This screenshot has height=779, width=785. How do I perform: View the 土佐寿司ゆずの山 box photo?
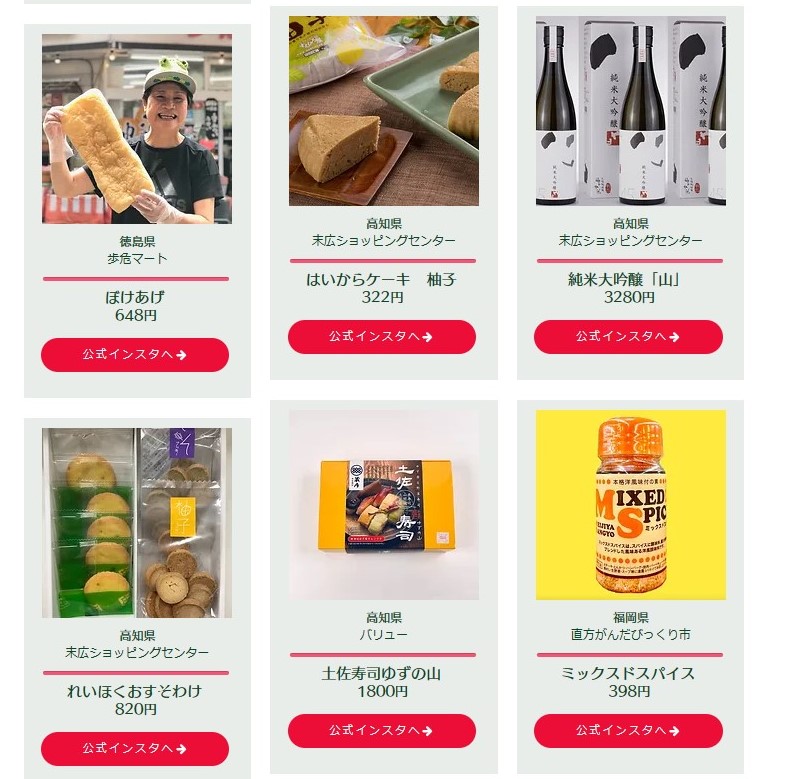384,504
